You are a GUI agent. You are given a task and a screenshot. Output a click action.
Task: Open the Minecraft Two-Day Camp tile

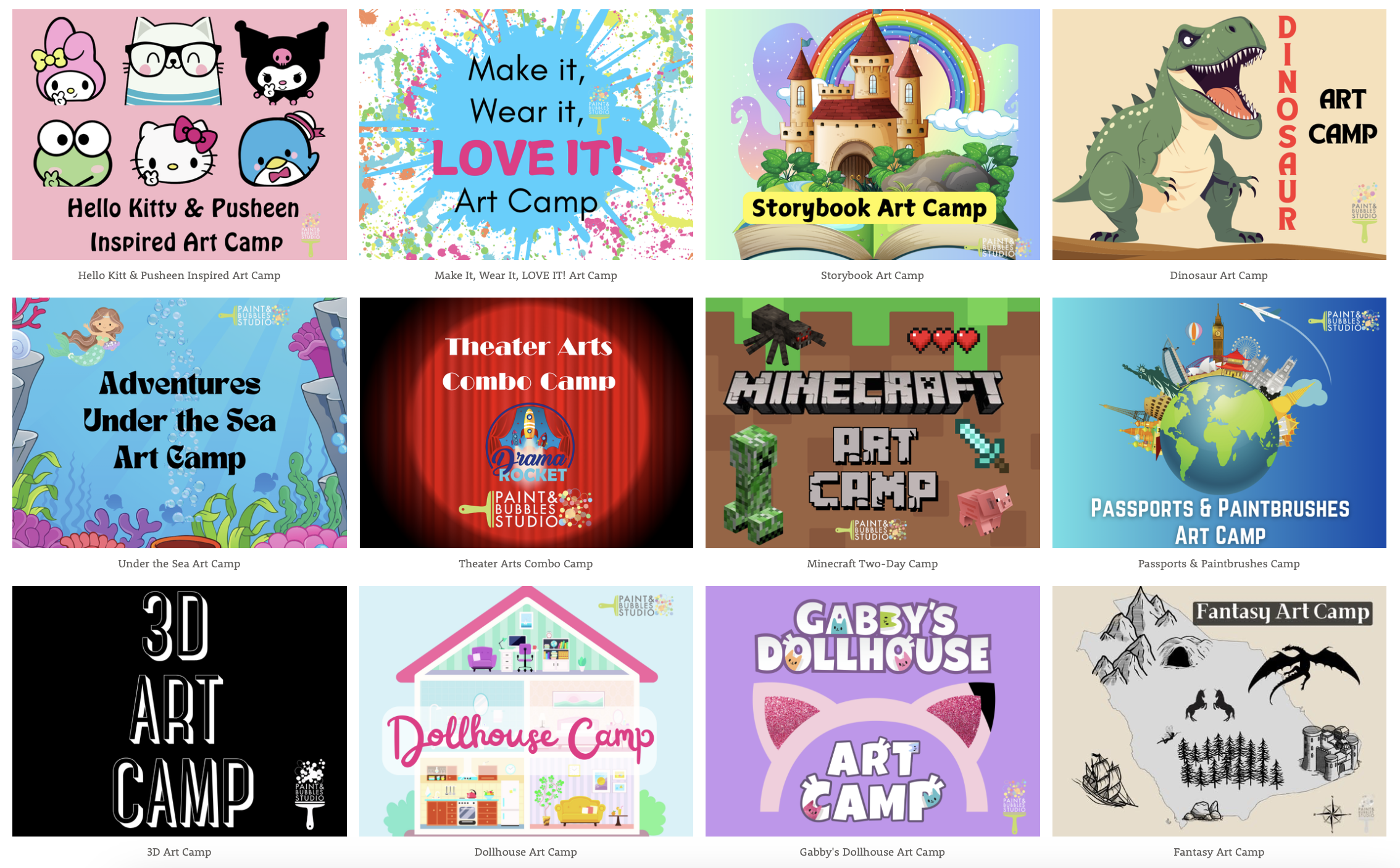point(872,423)
